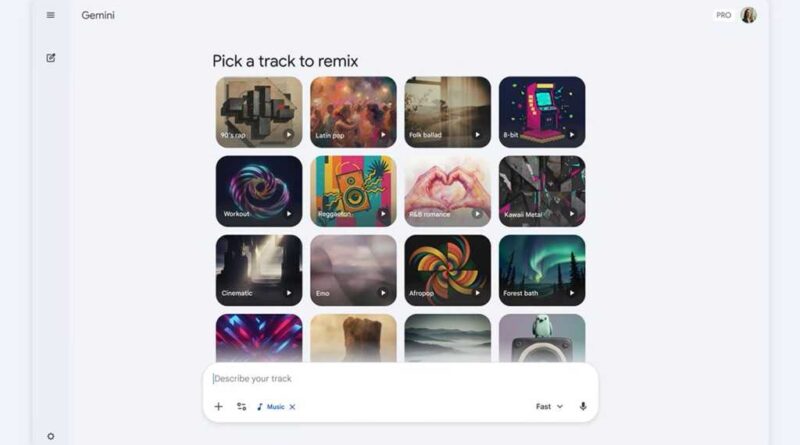Viewport: 800px width, 445px height.
Task: Start a new chat
Action: tap(51, 58)
